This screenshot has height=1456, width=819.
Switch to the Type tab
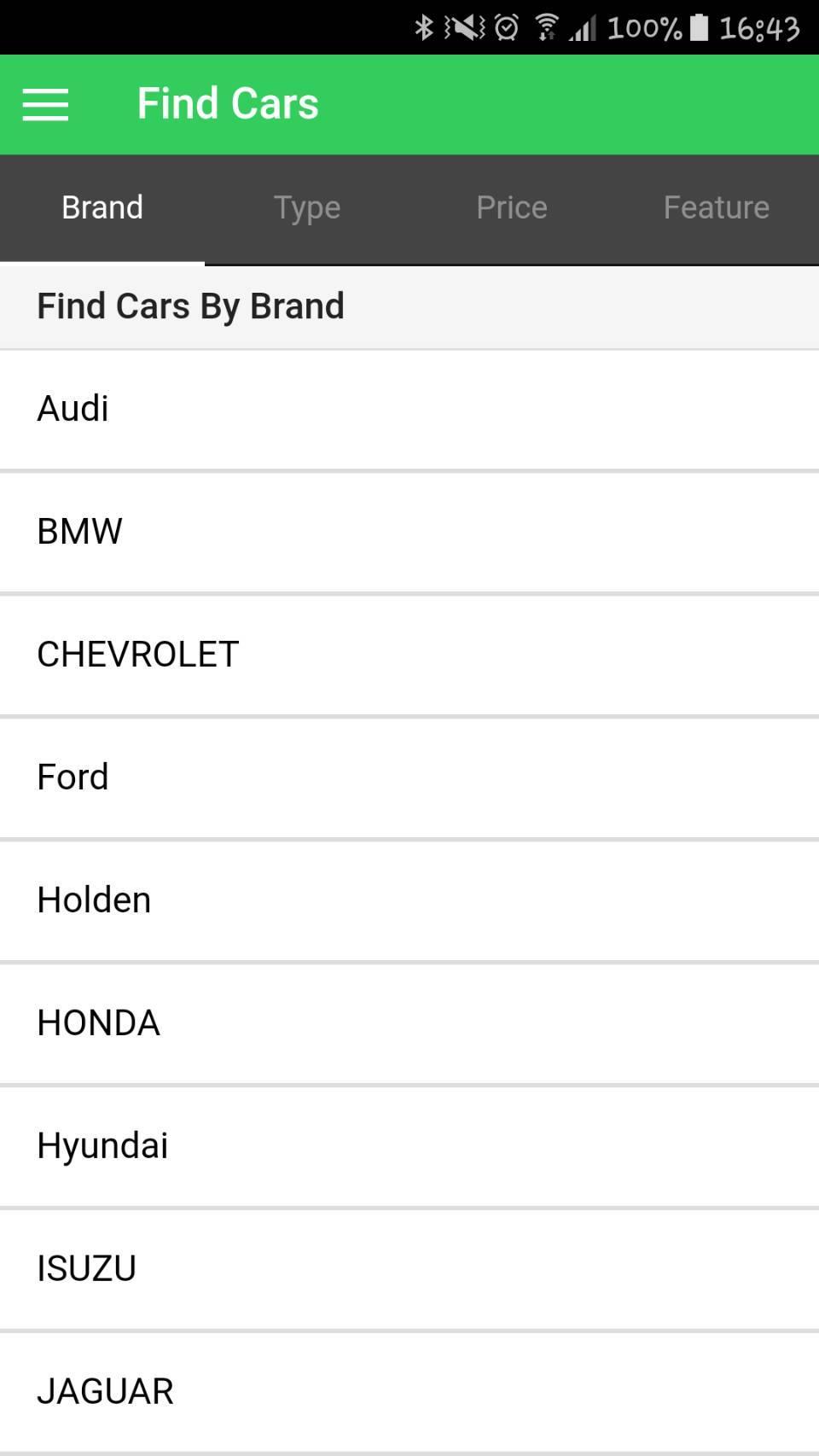pyautogui.click(x=307, y=208)
